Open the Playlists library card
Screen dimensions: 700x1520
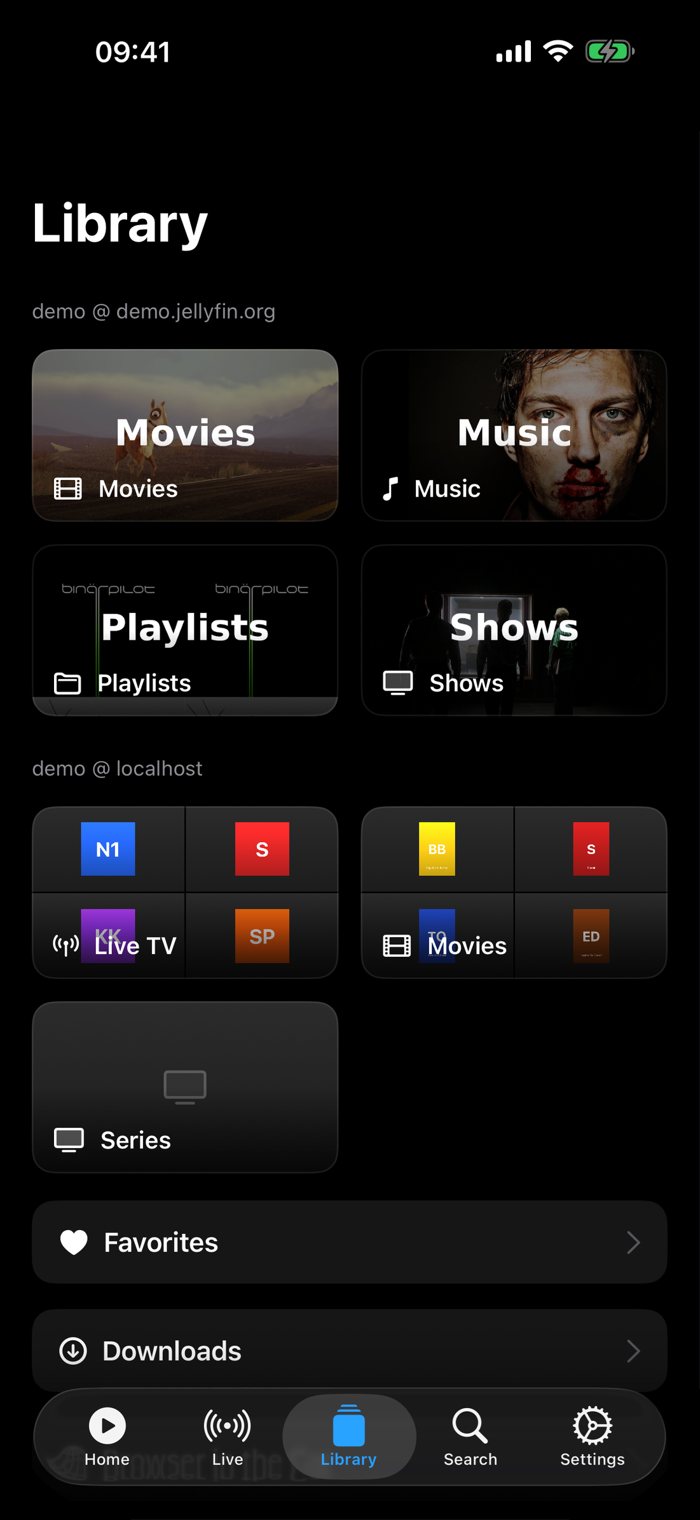[185, 630]
